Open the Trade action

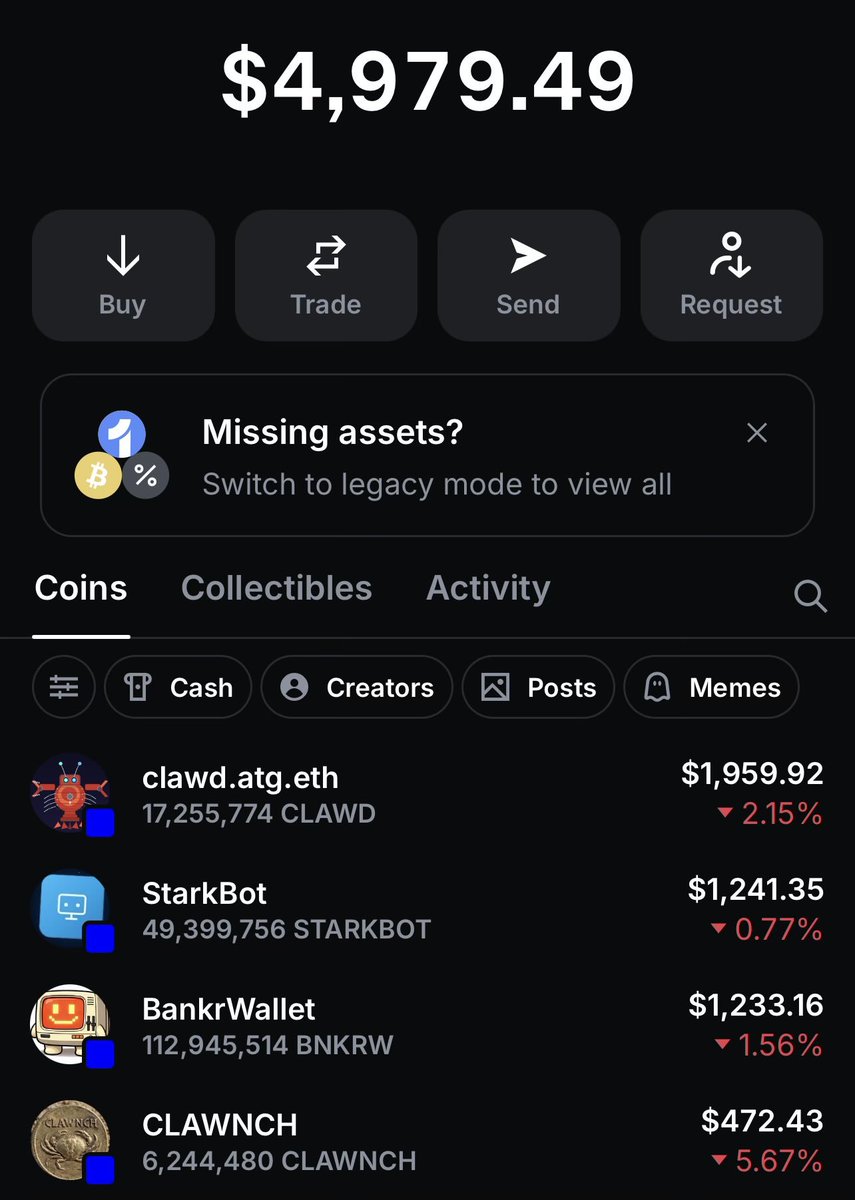pos(326,275)
